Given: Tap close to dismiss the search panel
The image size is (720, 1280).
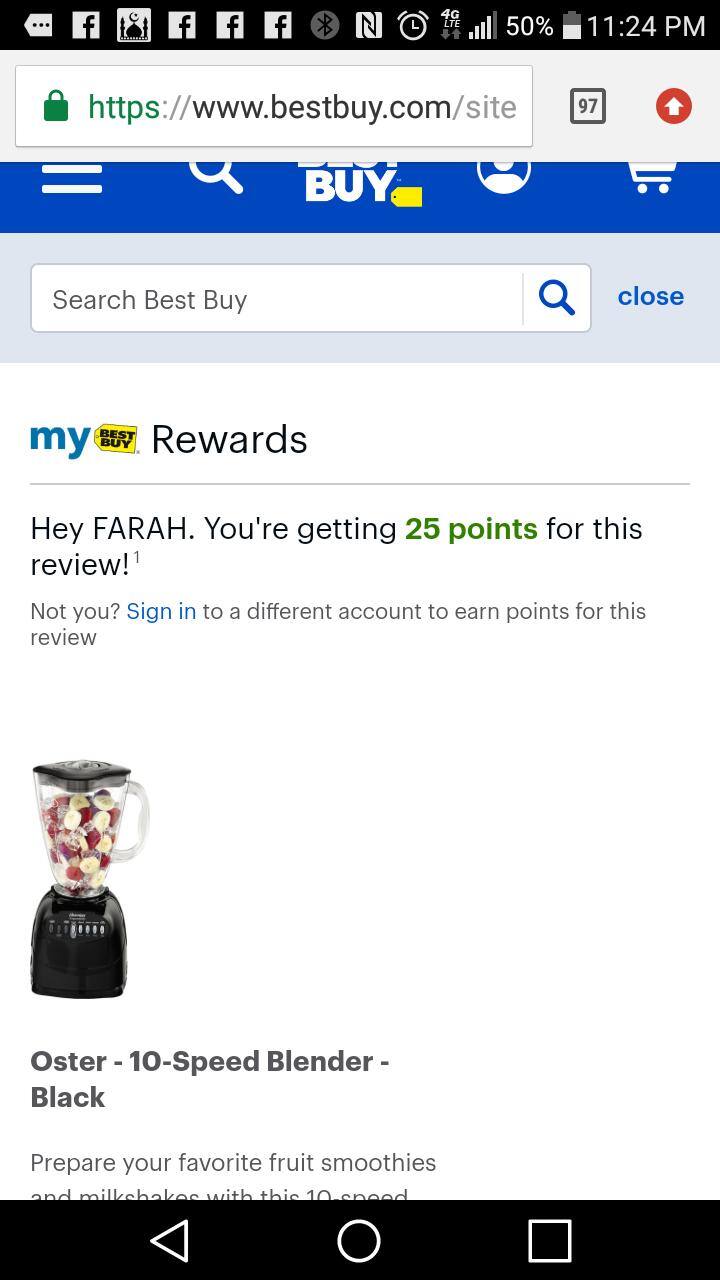Looking at the screenshot, I should [x=650, y=296].
